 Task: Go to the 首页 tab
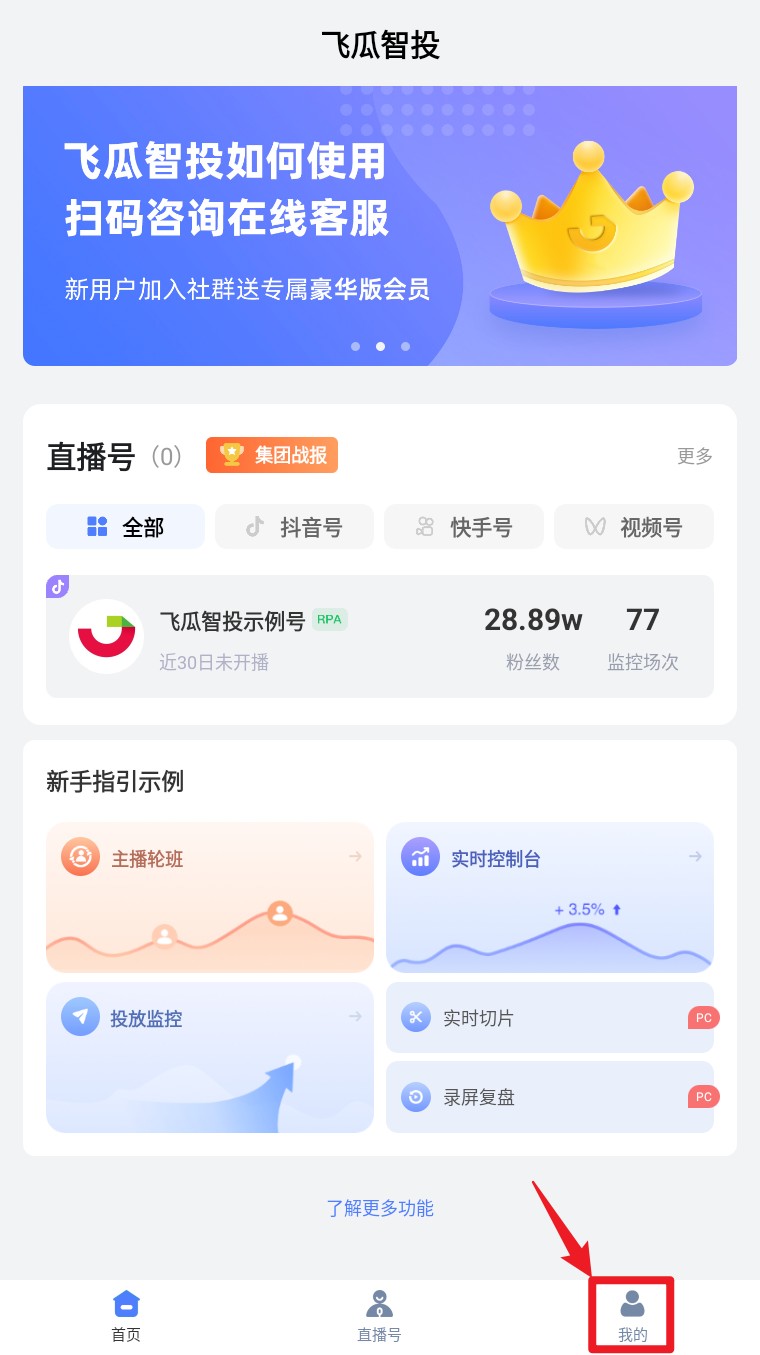pos(126,1316)
